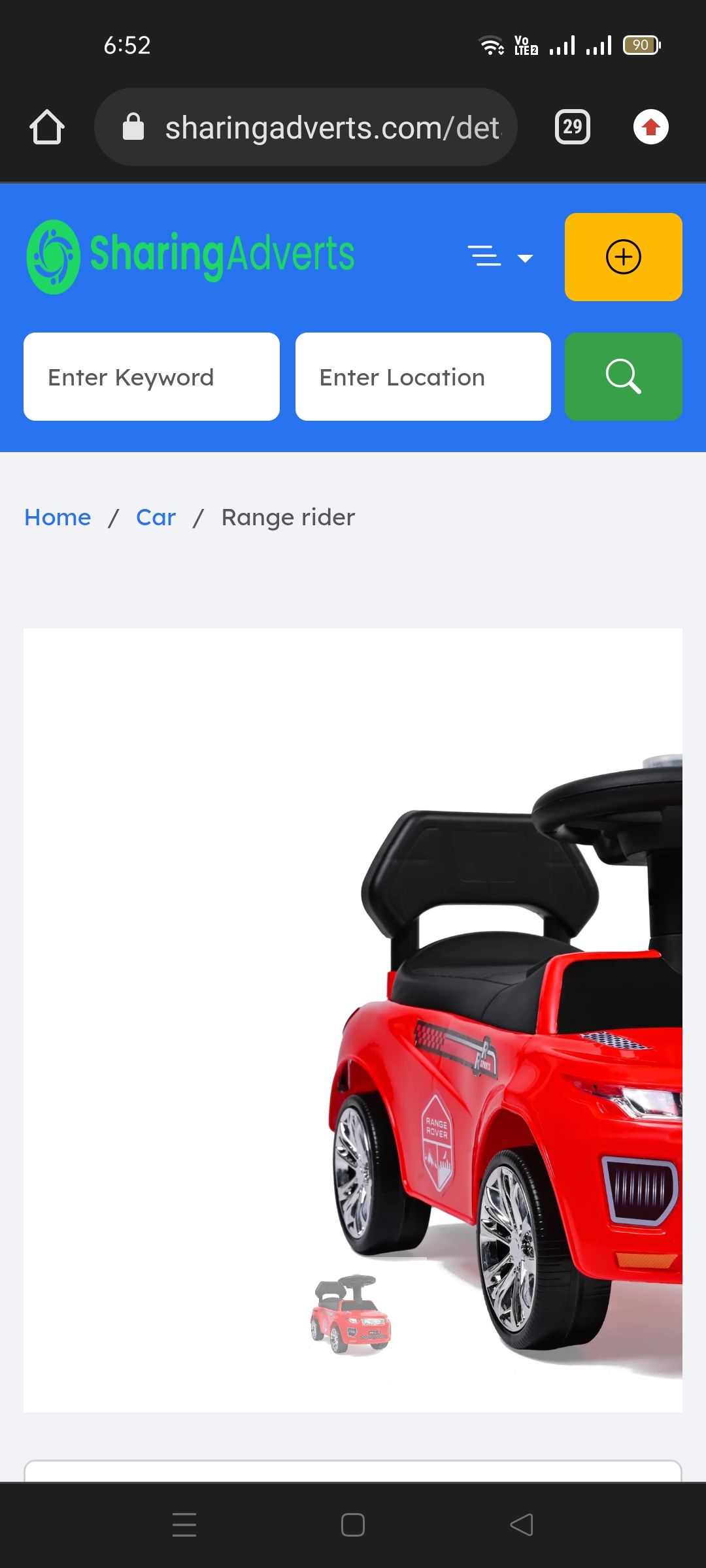706x1568 pixels.
Task: Tap the red update arrow icon
Action: (650, 127)
